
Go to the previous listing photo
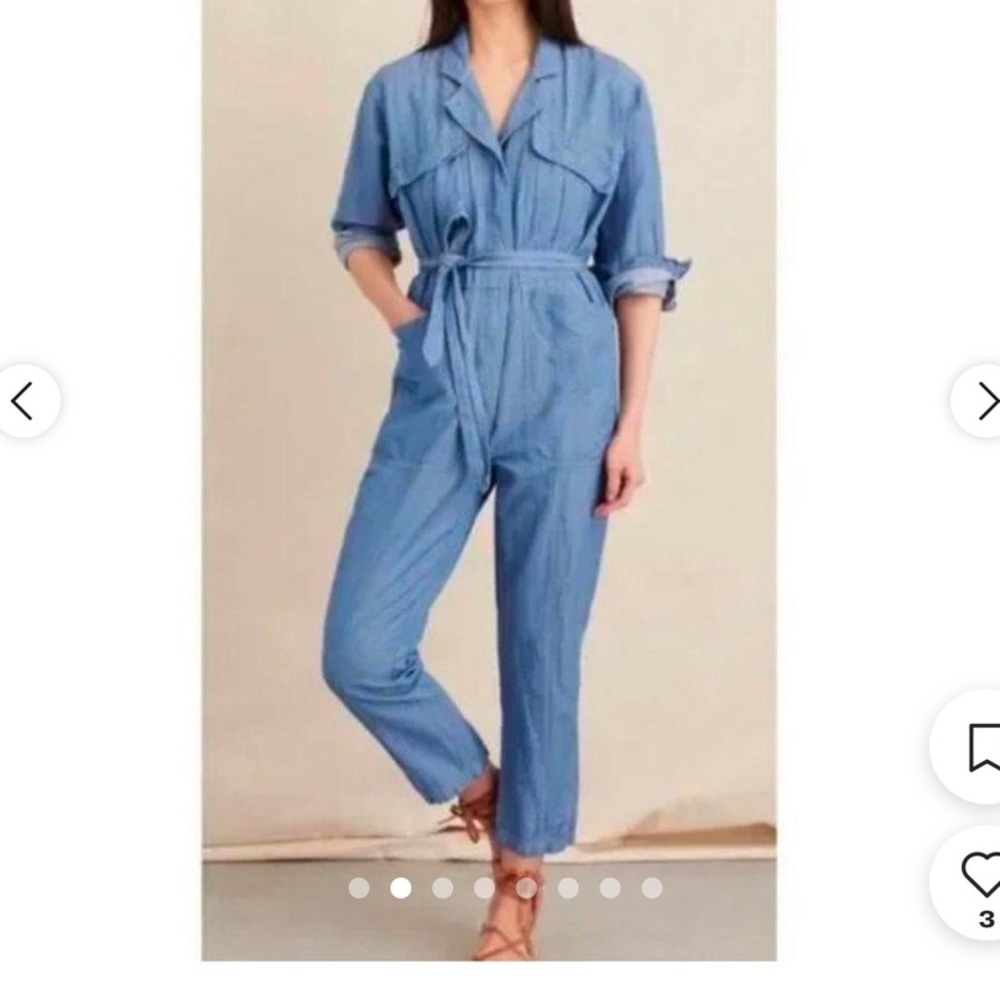[24, 401]
